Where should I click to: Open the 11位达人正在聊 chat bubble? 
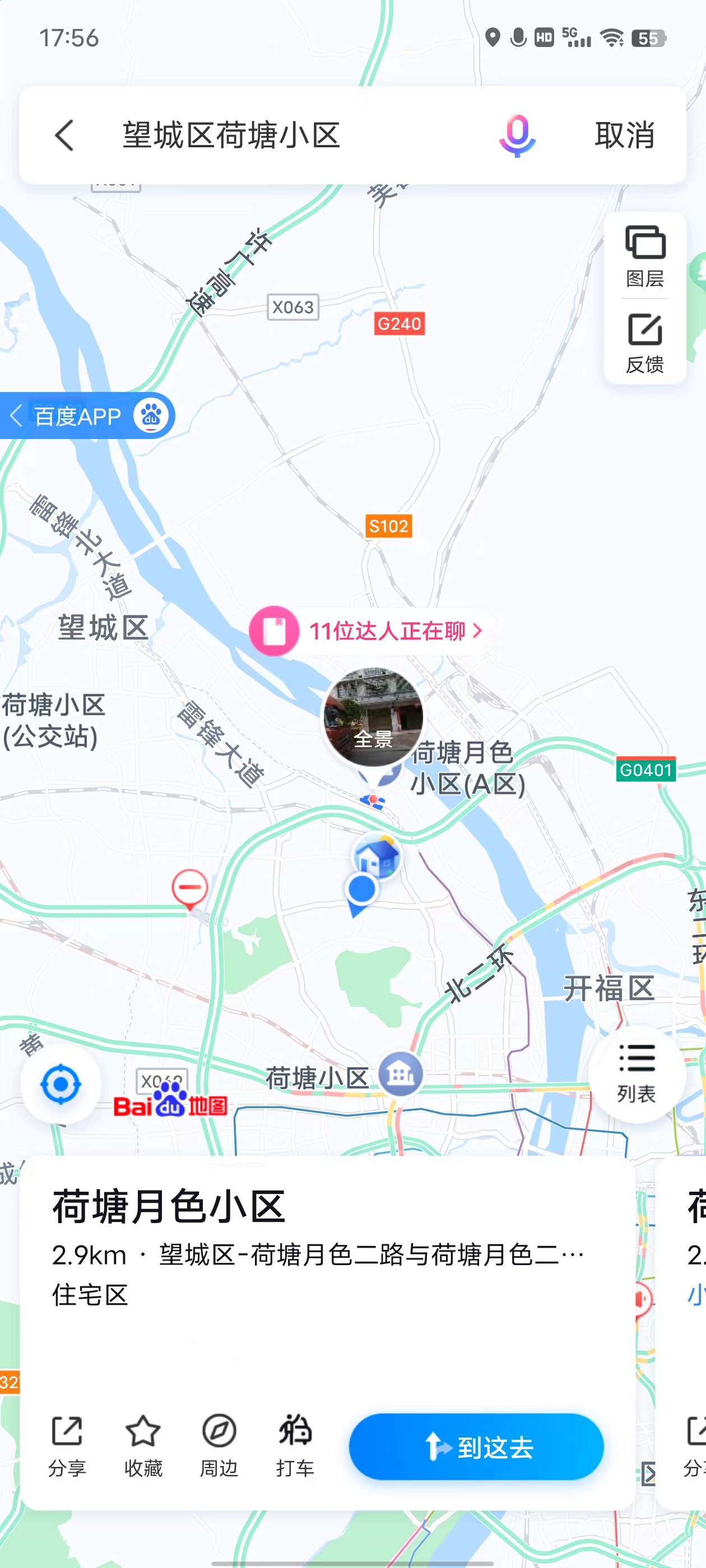pos(373,631)
